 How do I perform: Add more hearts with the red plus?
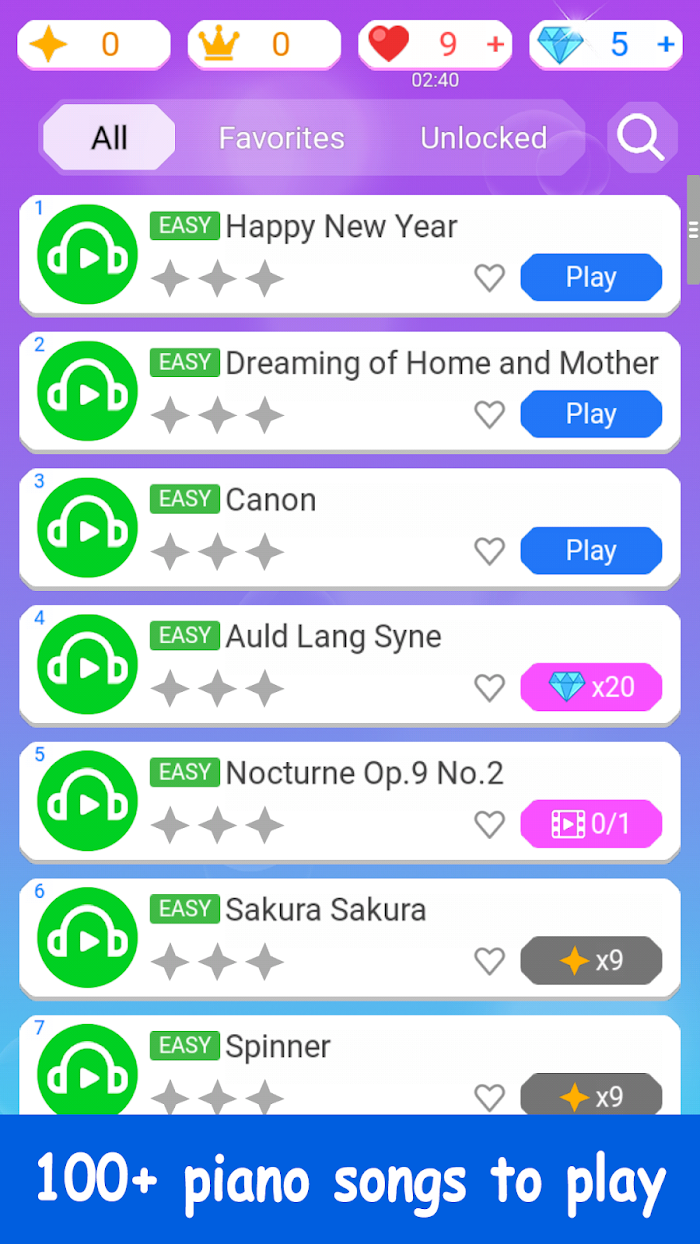click(496, 45)
